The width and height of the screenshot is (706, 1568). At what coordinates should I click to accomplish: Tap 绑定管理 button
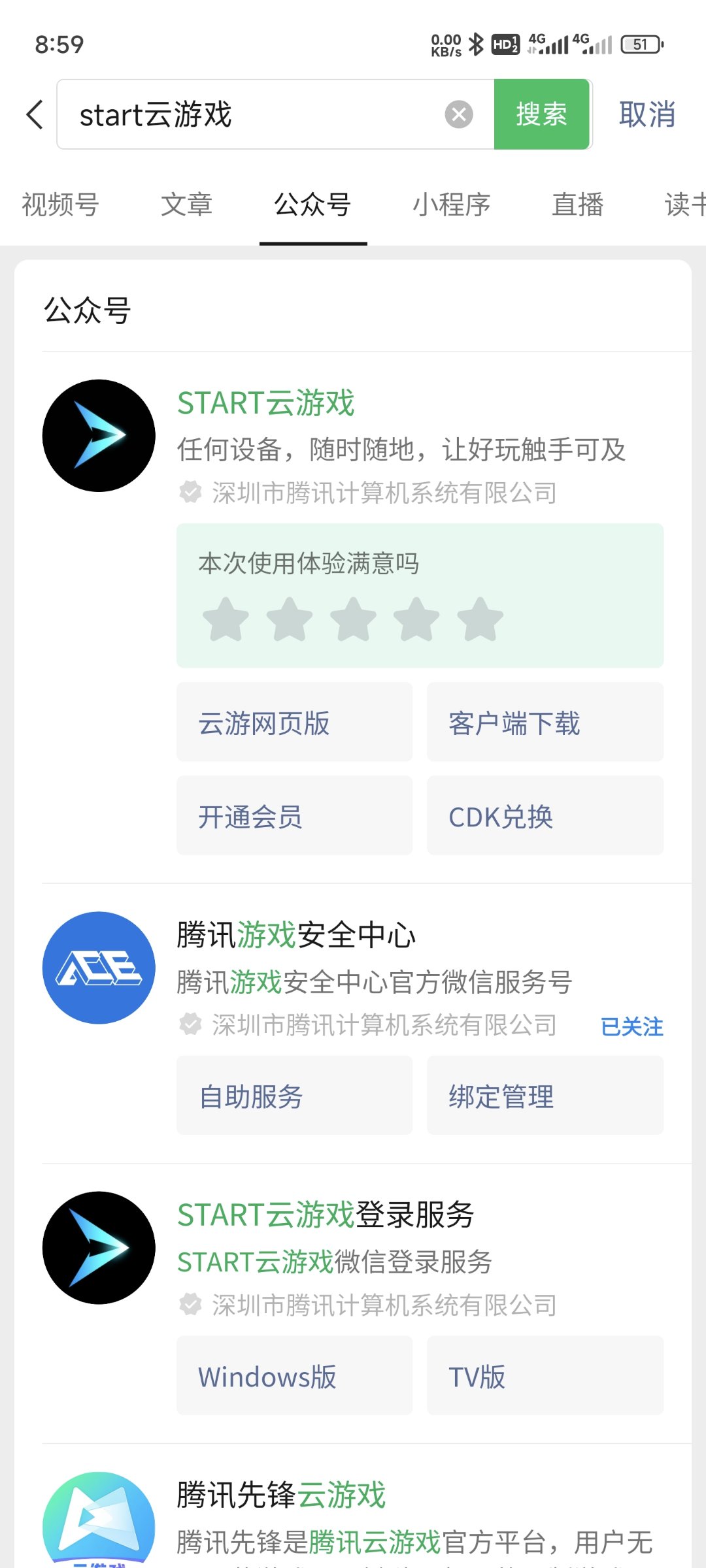point(545,1096)
